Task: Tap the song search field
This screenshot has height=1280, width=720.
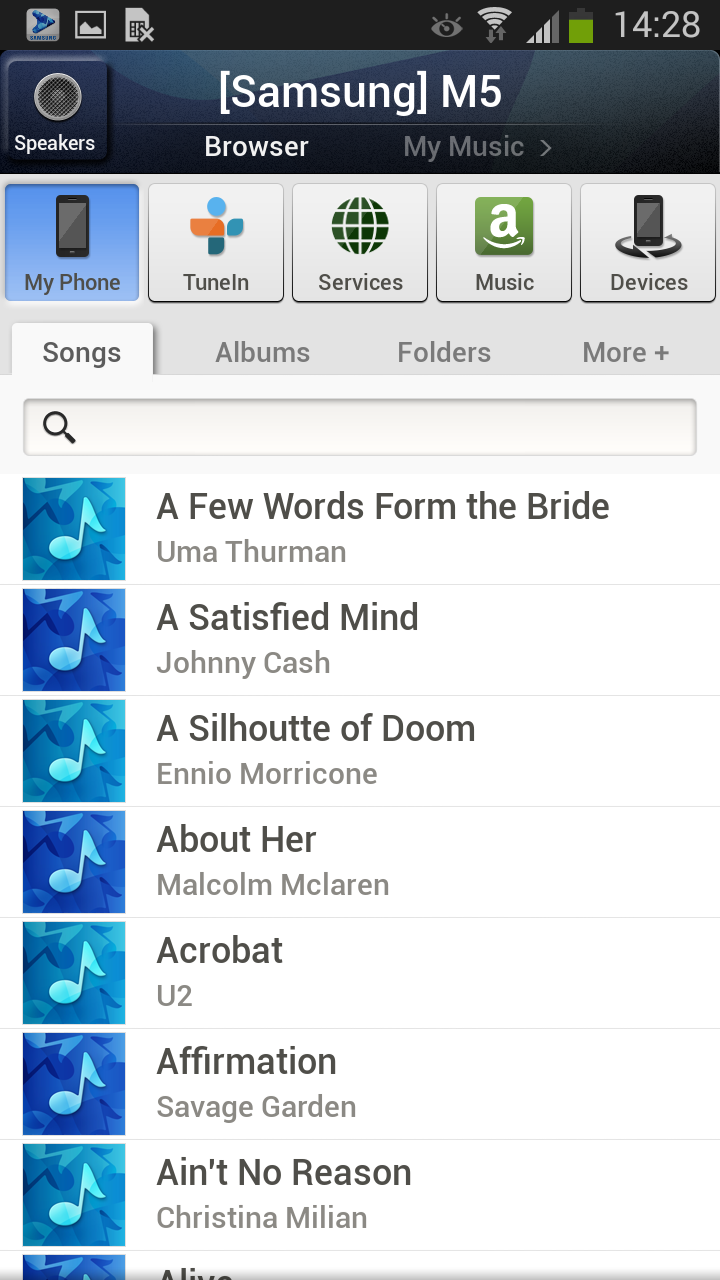Action: pyautogui.click(x=360, y=428)
